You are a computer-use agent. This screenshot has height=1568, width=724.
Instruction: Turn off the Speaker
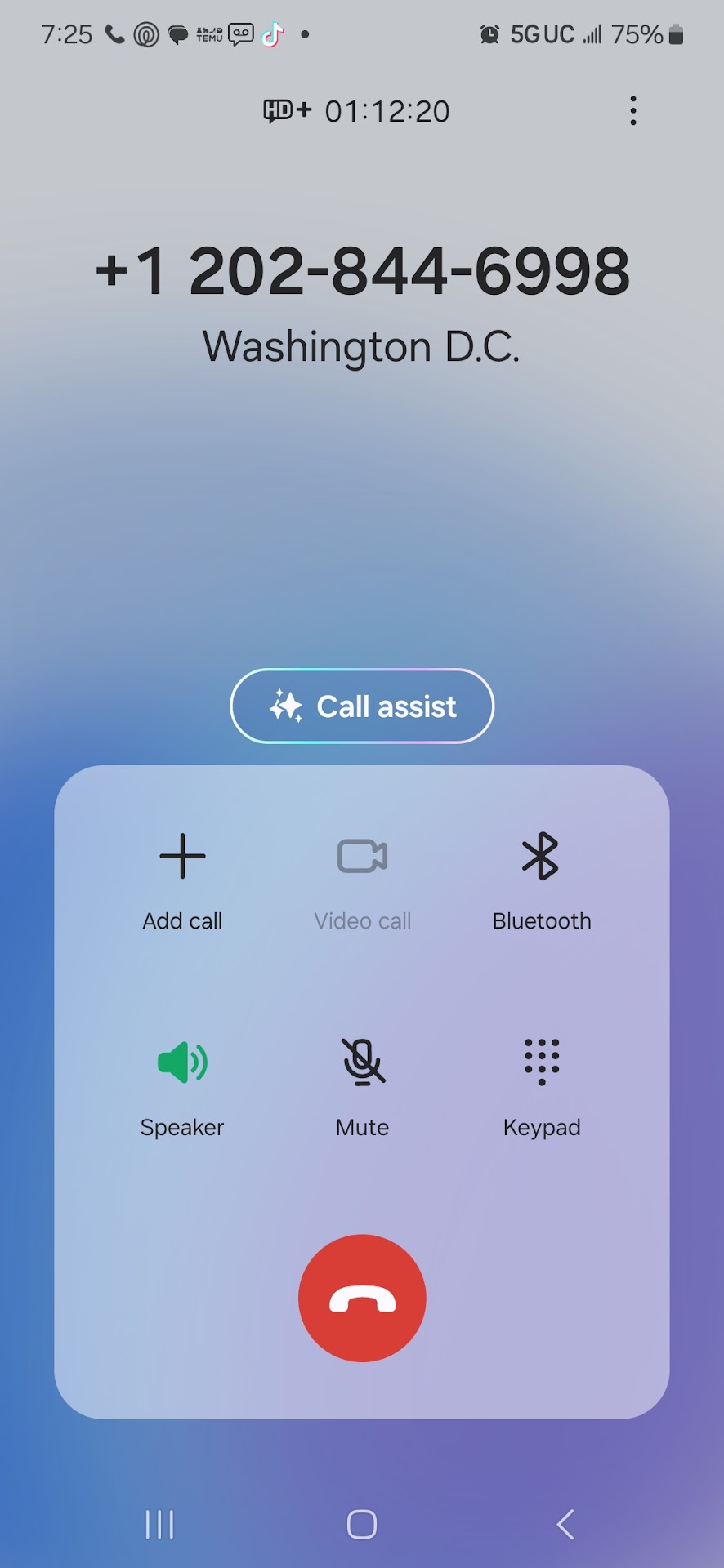click(182, 1086)
